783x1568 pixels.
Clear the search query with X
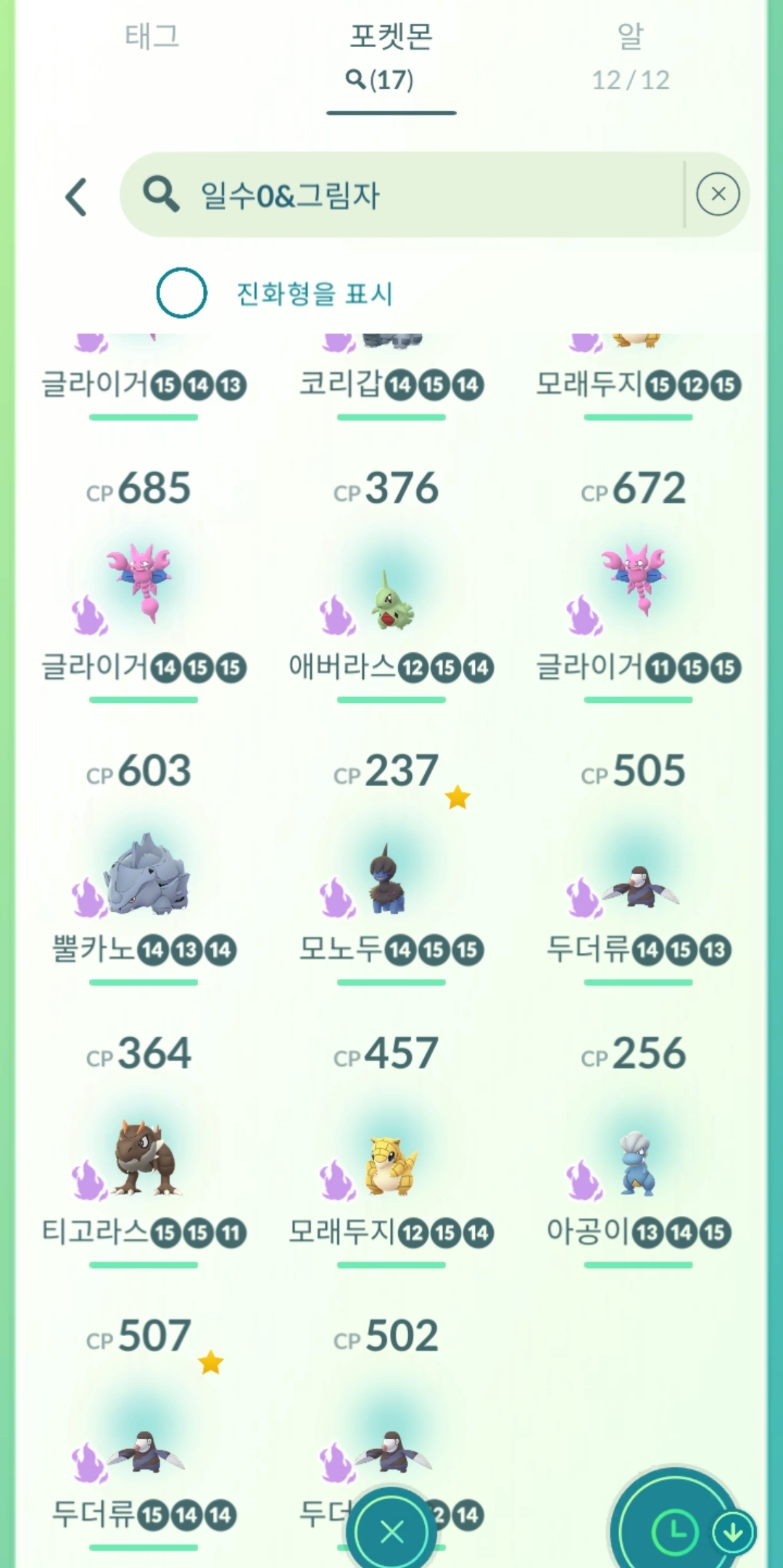click(718, 194)
